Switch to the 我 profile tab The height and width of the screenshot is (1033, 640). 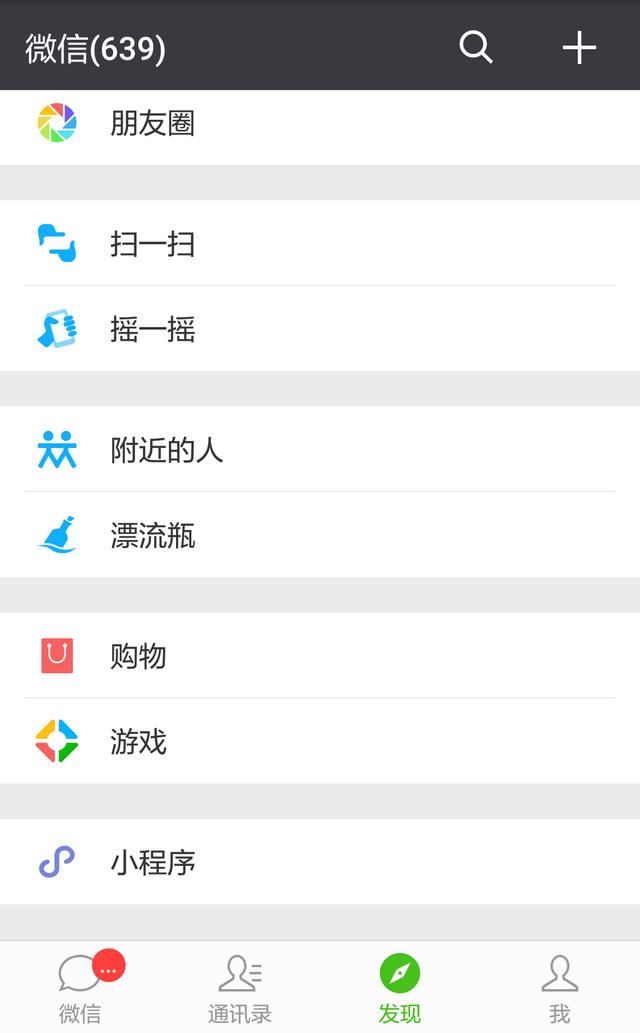(560, 987)
